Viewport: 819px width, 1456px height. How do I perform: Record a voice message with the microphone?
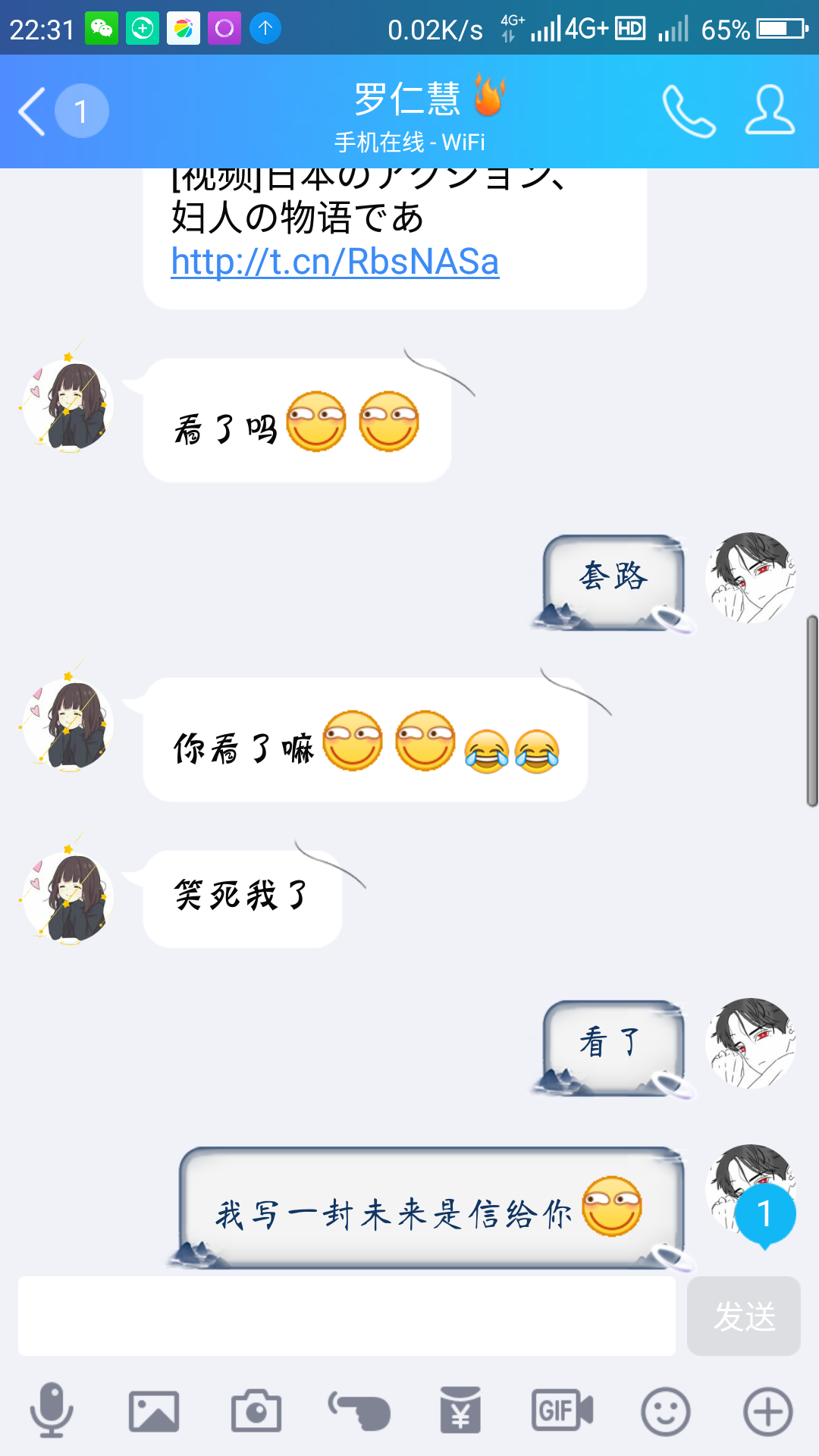click(52, 1411)
